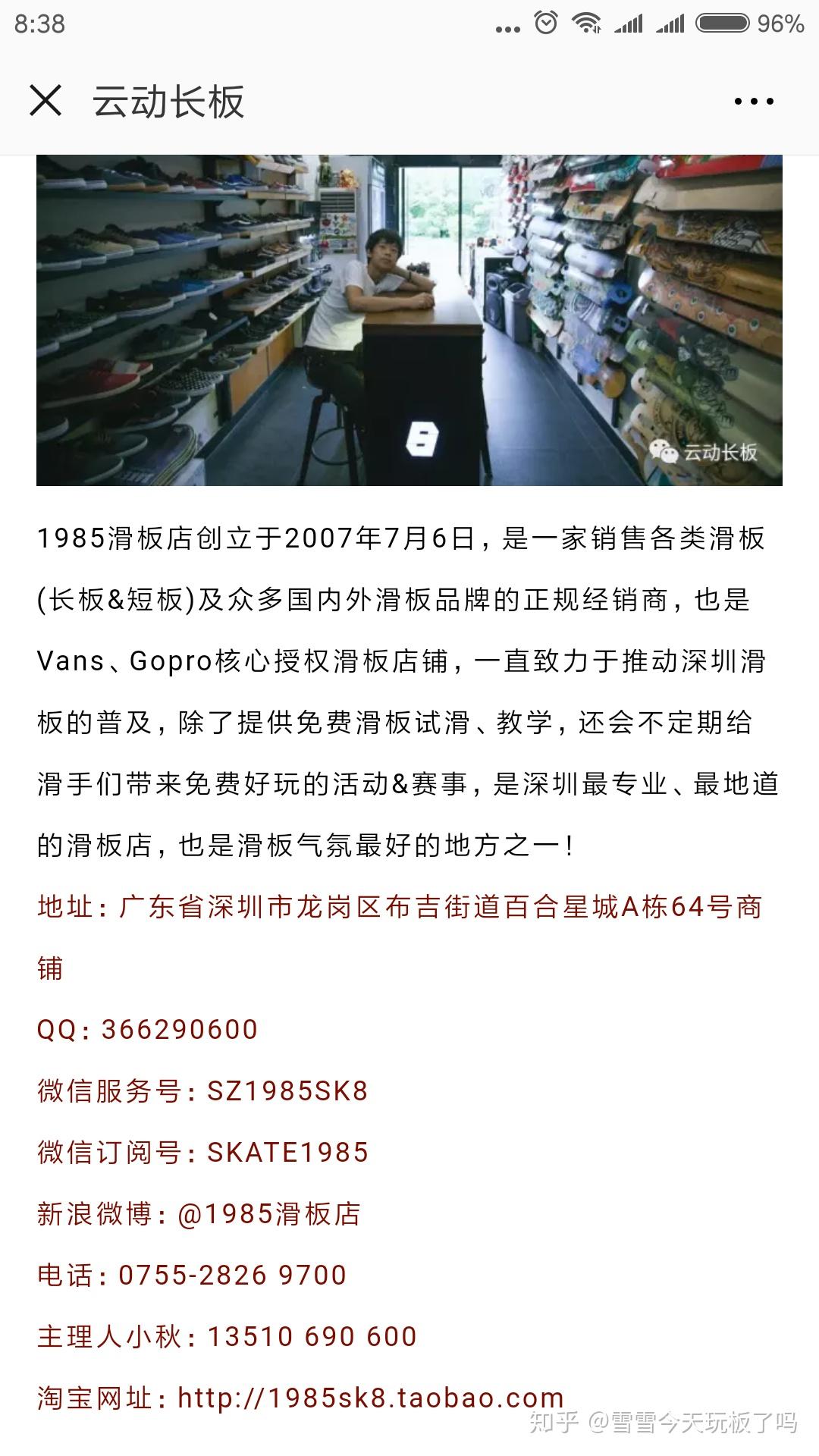Close the 云动长板 article page
The image size is (819, 1456).
[45, 101]
